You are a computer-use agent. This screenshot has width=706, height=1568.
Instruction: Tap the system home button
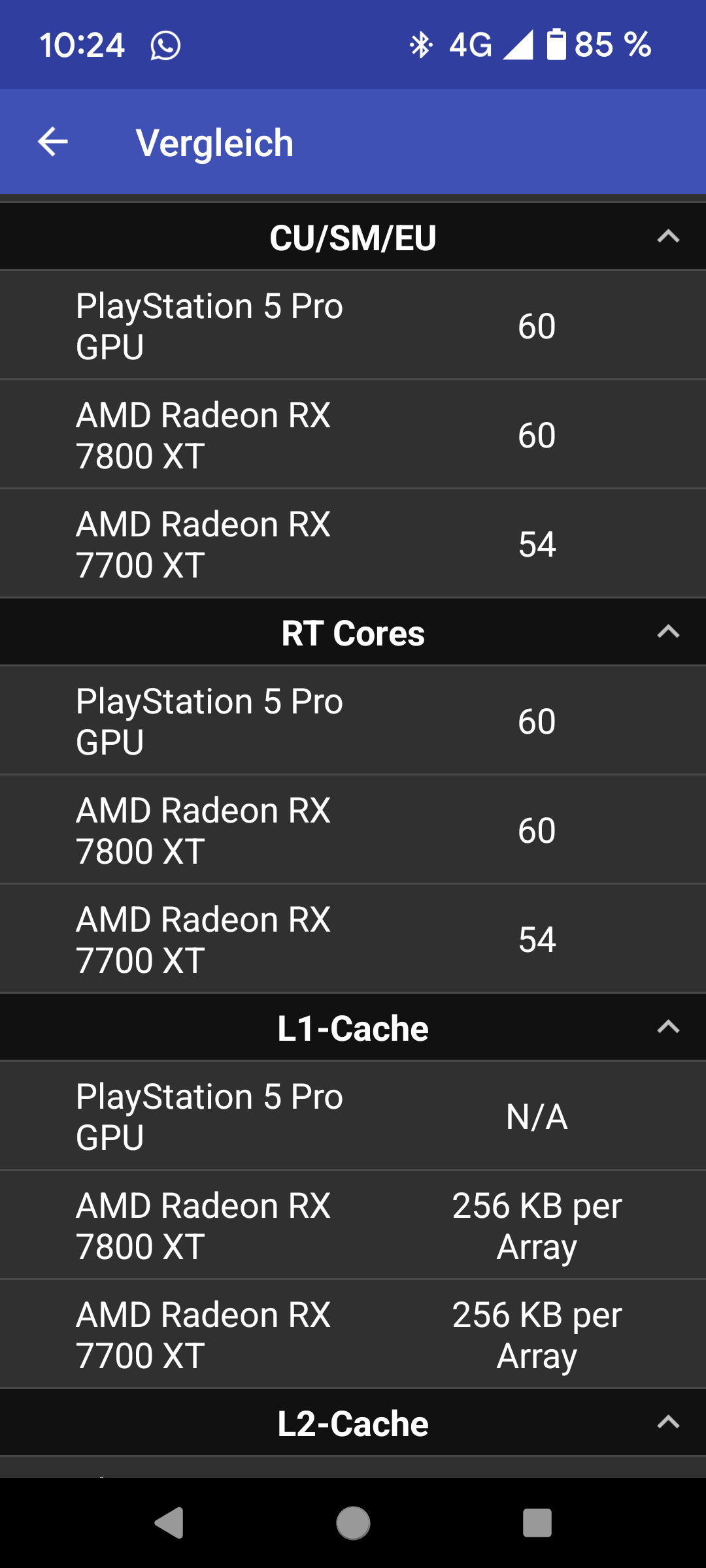coord(353,1523)
